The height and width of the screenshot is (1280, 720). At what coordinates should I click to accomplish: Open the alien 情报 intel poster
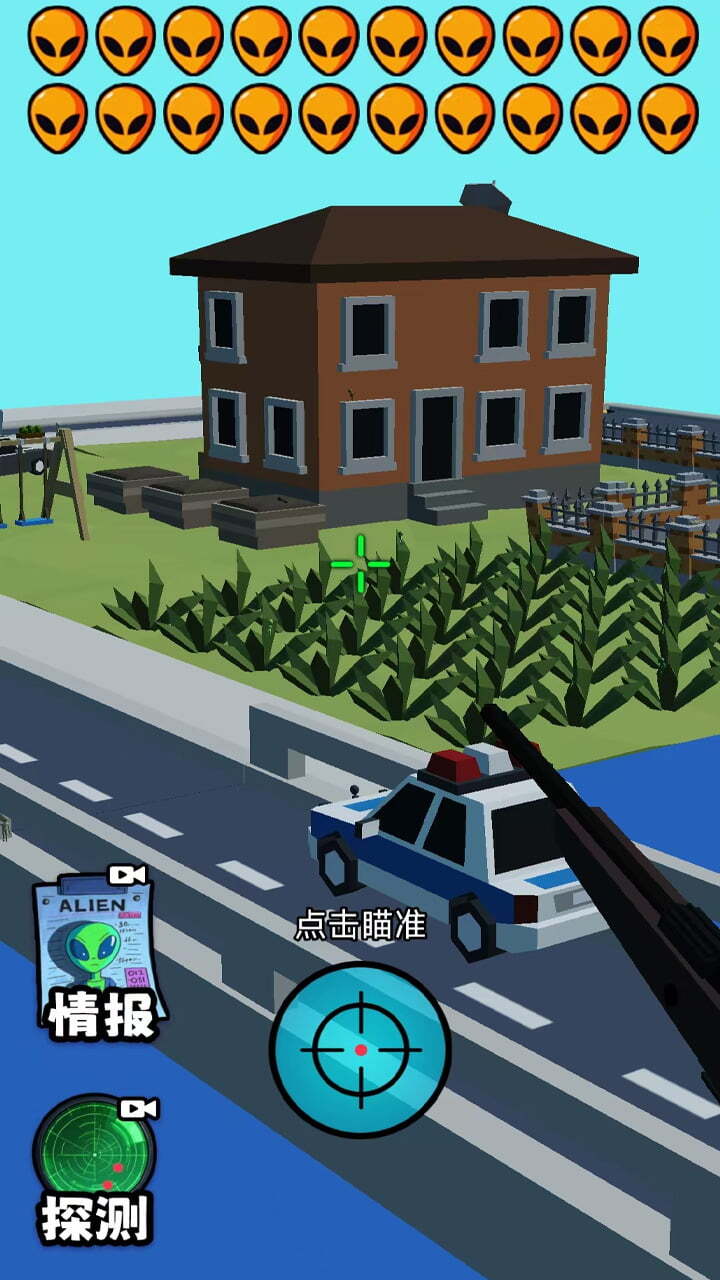[98, 954]
